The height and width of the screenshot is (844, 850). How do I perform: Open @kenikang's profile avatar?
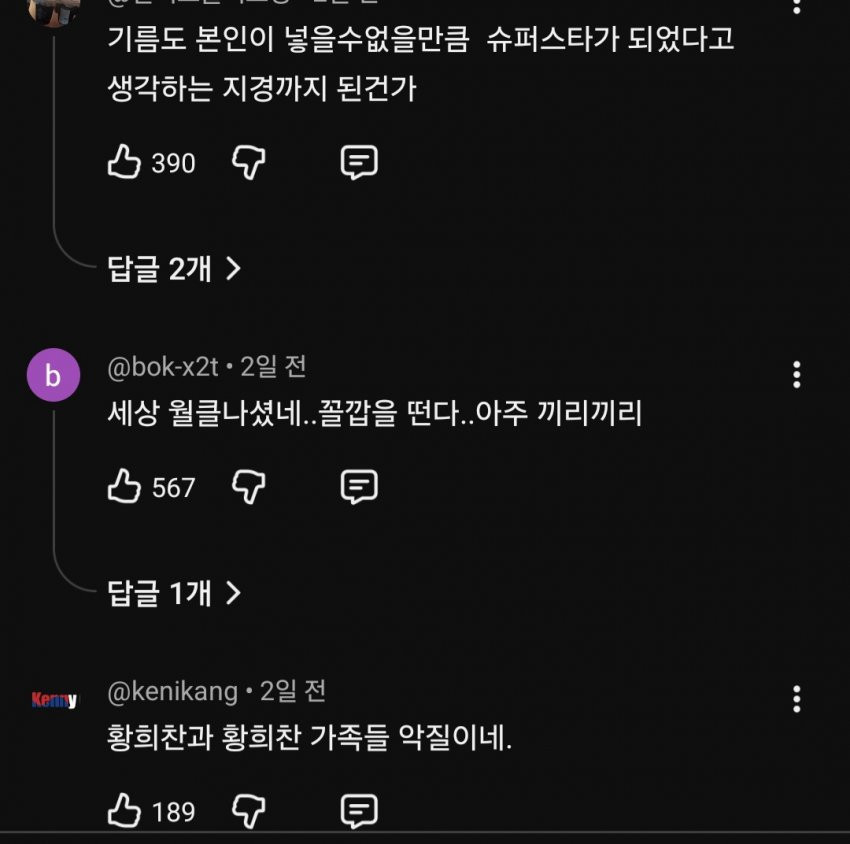point(53,700)
